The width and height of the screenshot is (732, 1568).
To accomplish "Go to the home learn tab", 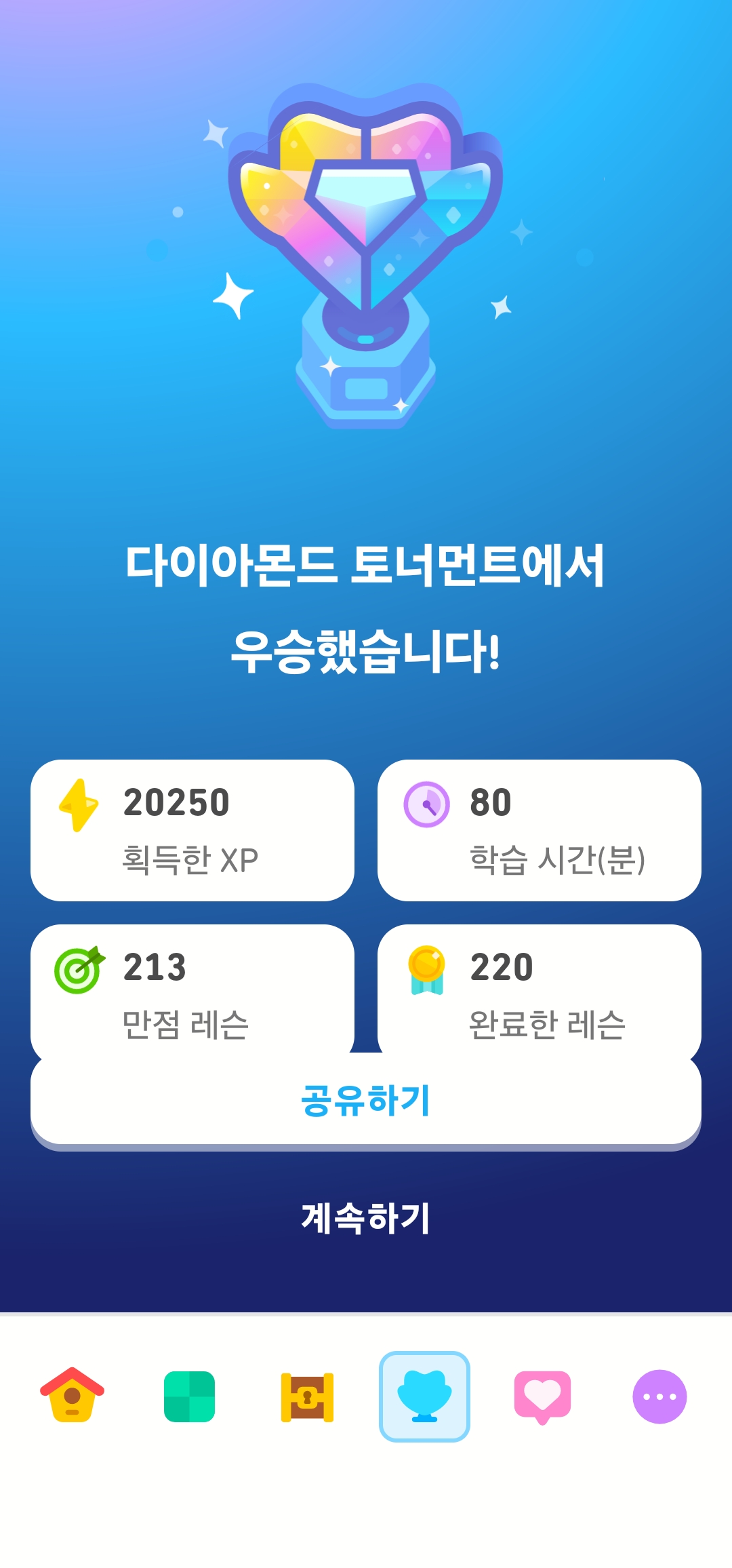I will (72, 1396).
